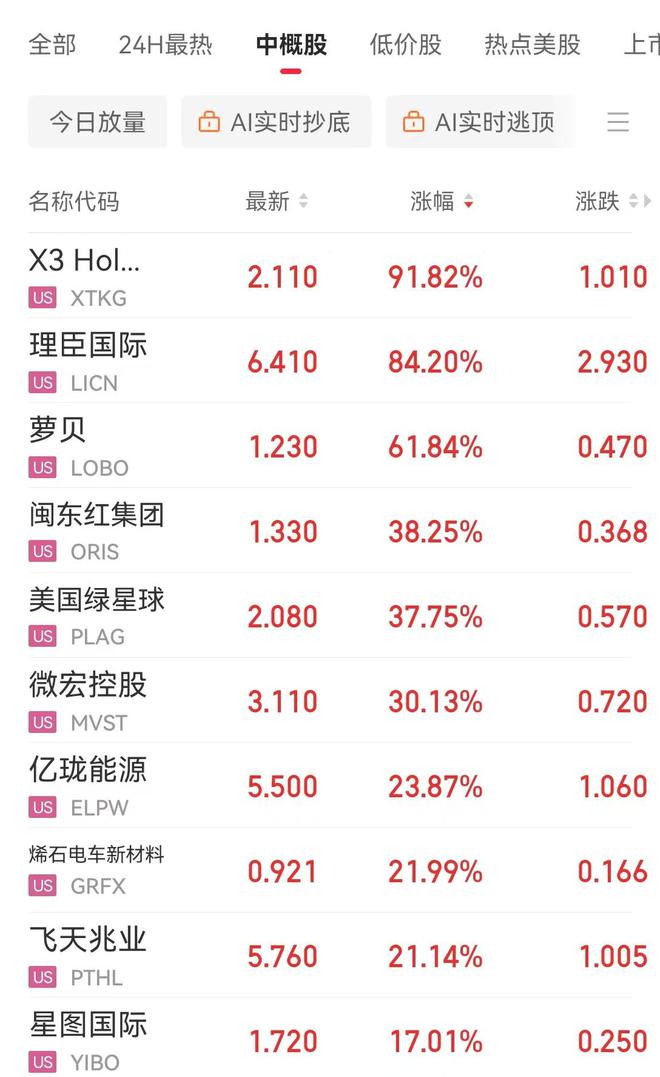View 美国绿星球 PLAG stock details
The image size is (660, 1077).
click(97, 616)
